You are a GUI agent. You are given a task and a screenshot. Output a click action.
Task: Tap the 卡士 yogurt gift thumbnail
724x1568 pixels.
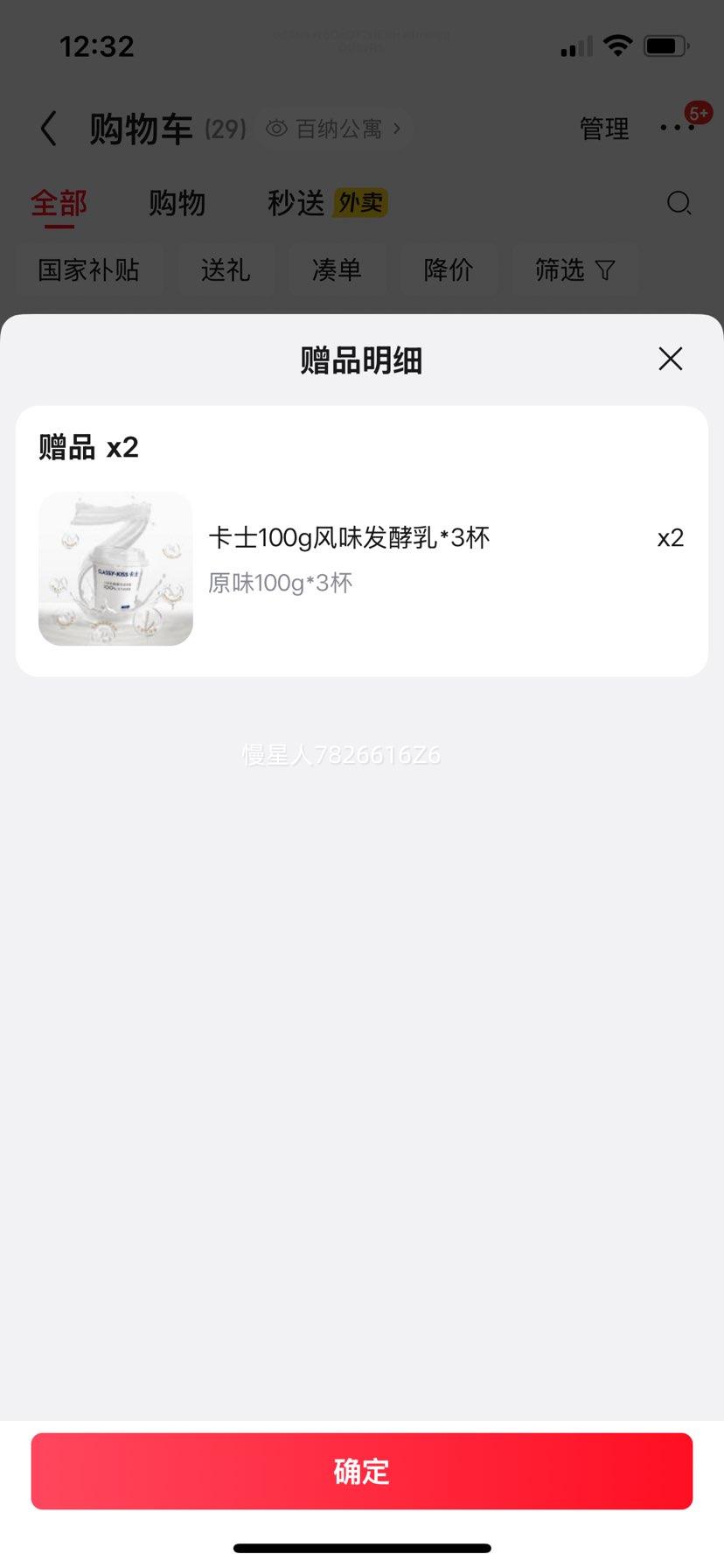pyautogui.click(x=115, y=568)
